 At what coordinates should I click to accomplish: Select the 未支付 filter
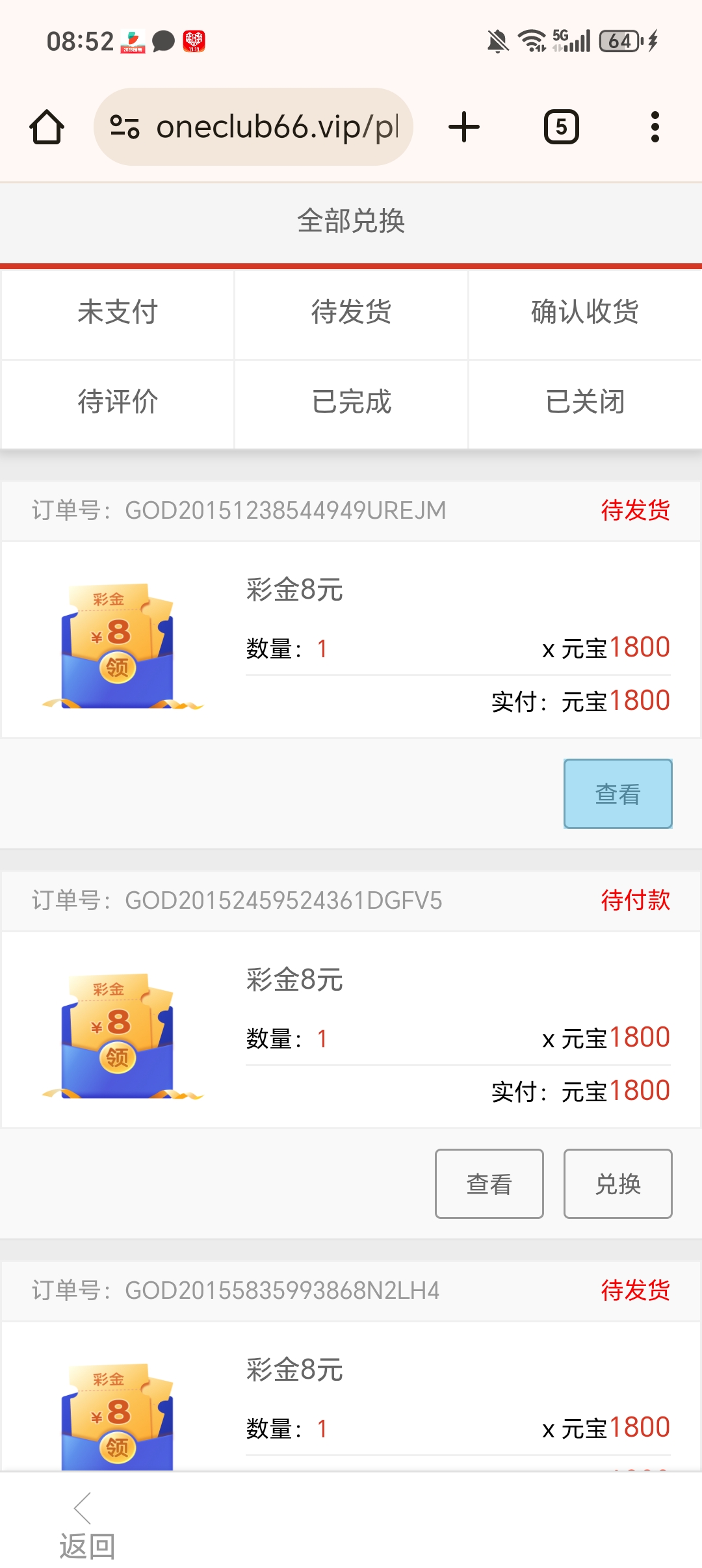(117, 314)
